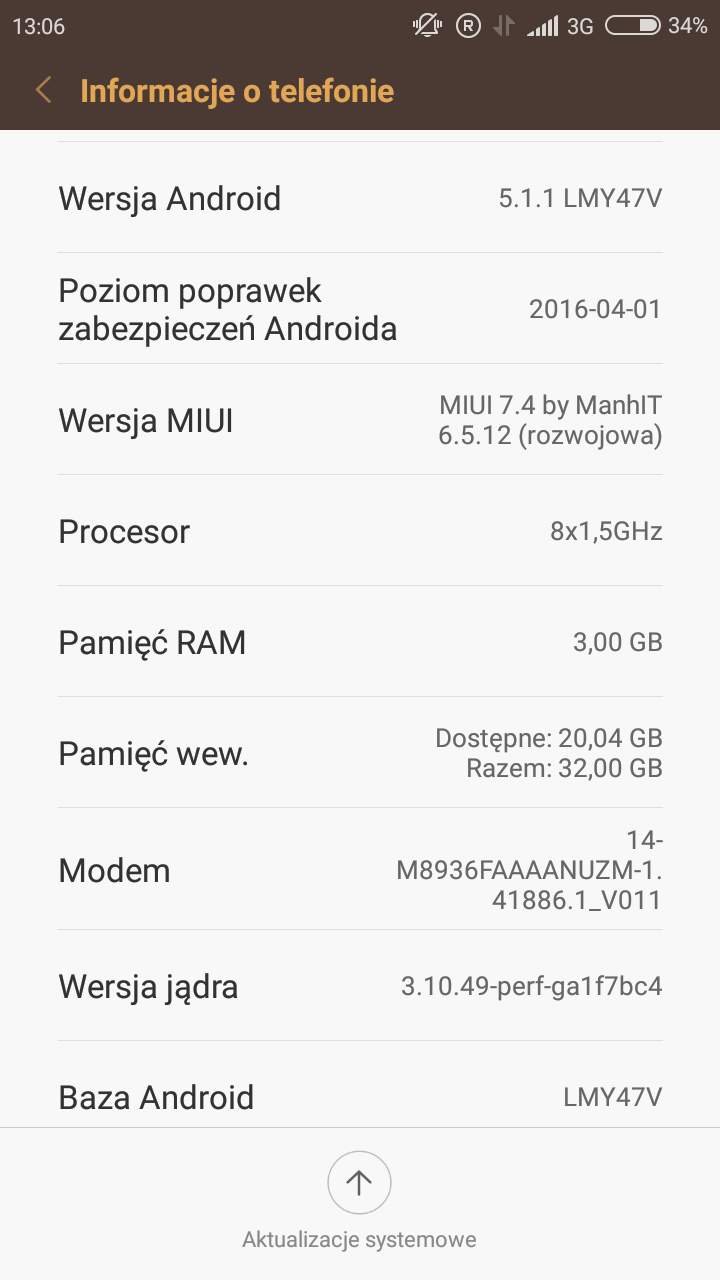Select the Wersja Android row
The width and height of the screenshot is (720, 1280).
pos(360,198)
